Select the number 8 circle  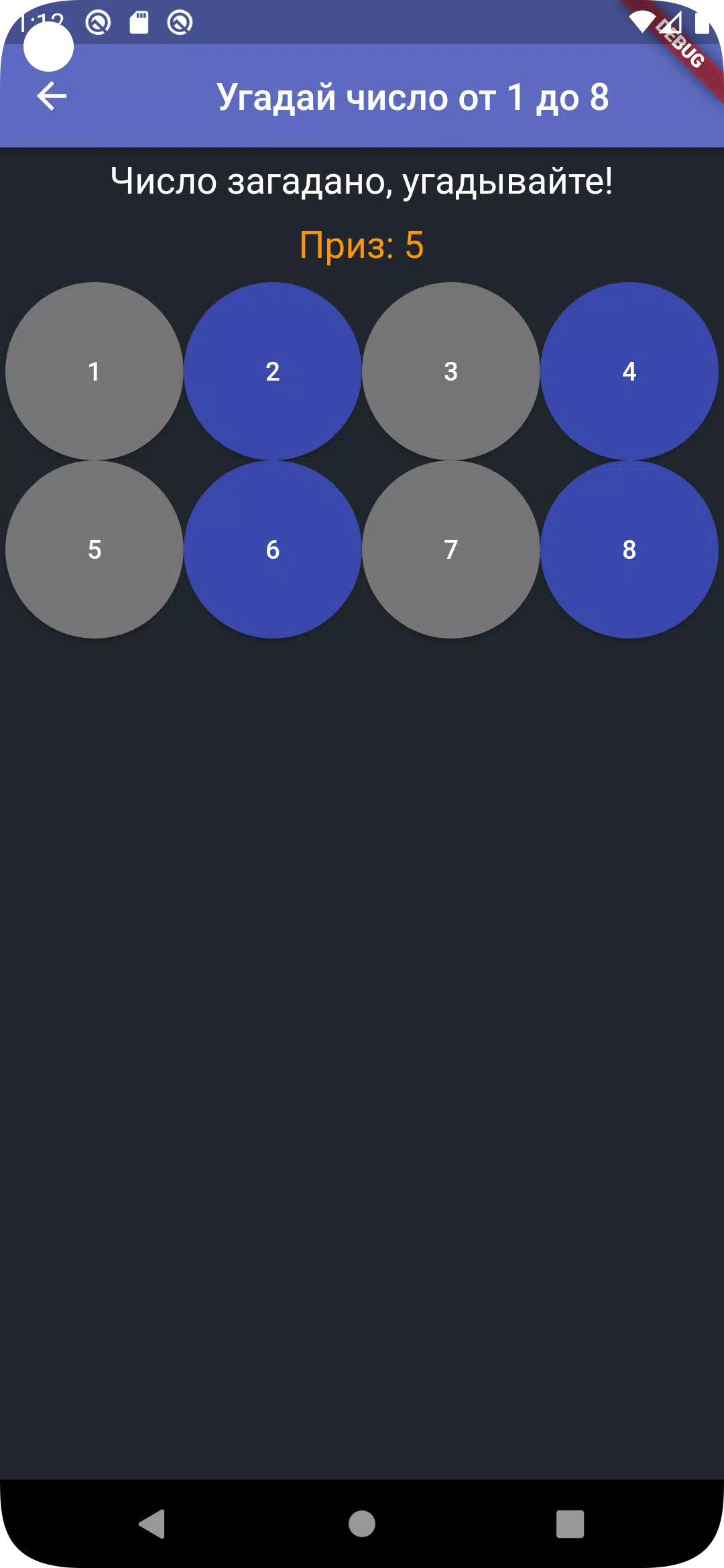629,549
